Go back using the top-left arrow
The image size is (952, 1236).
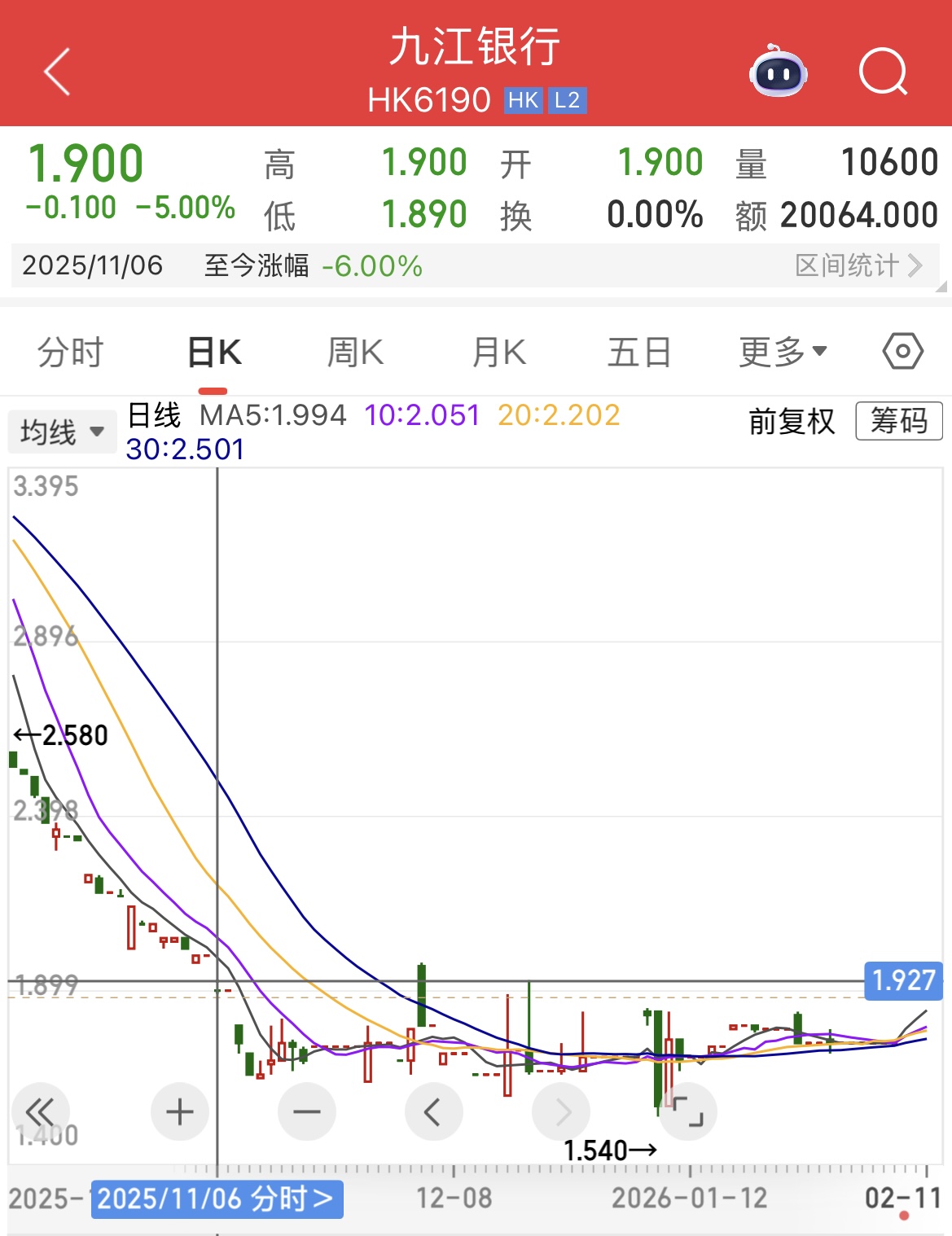coord(57,72)
